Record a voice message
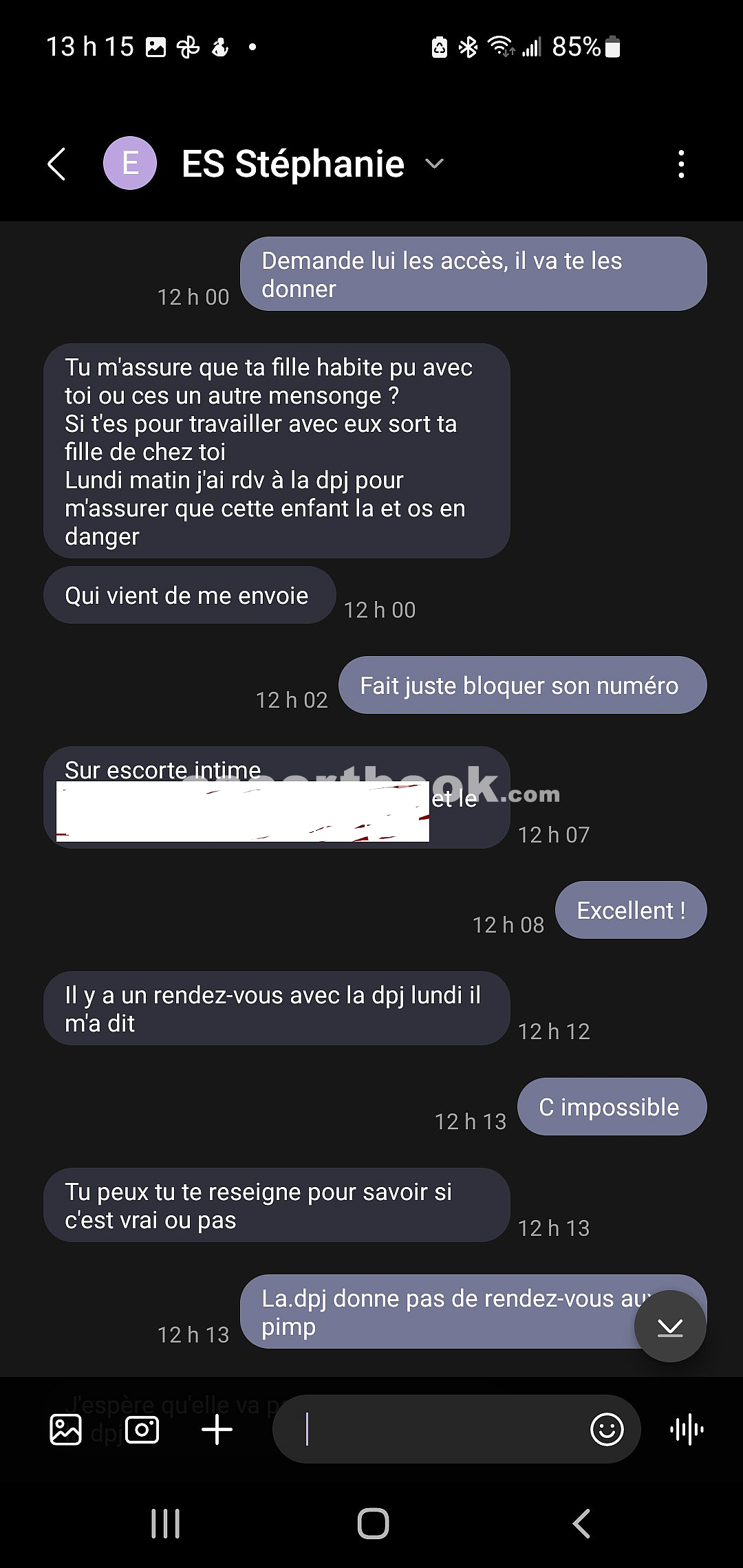Screen dimensions: 743x1568 pos(687,1430)
